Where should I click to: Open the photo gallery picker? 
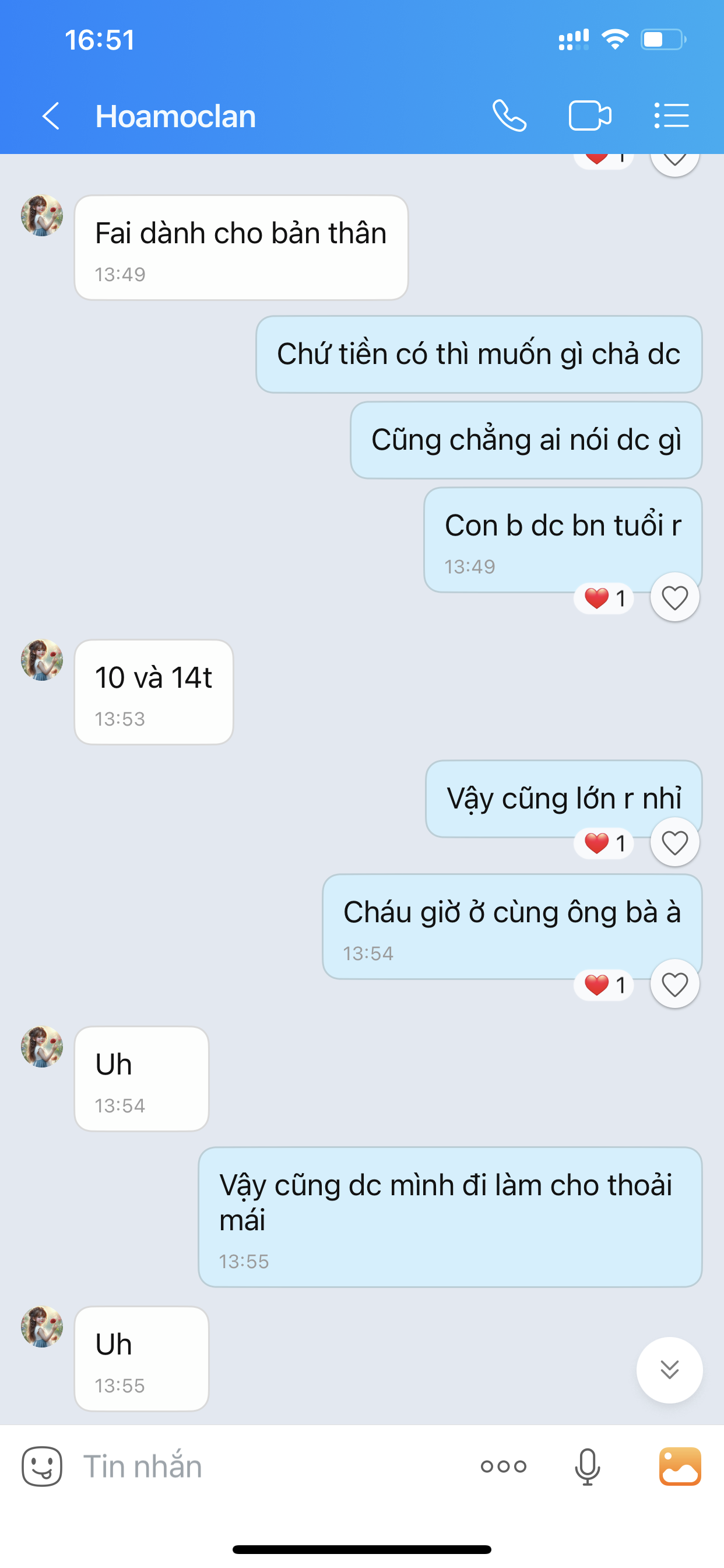pos(680,1466)
